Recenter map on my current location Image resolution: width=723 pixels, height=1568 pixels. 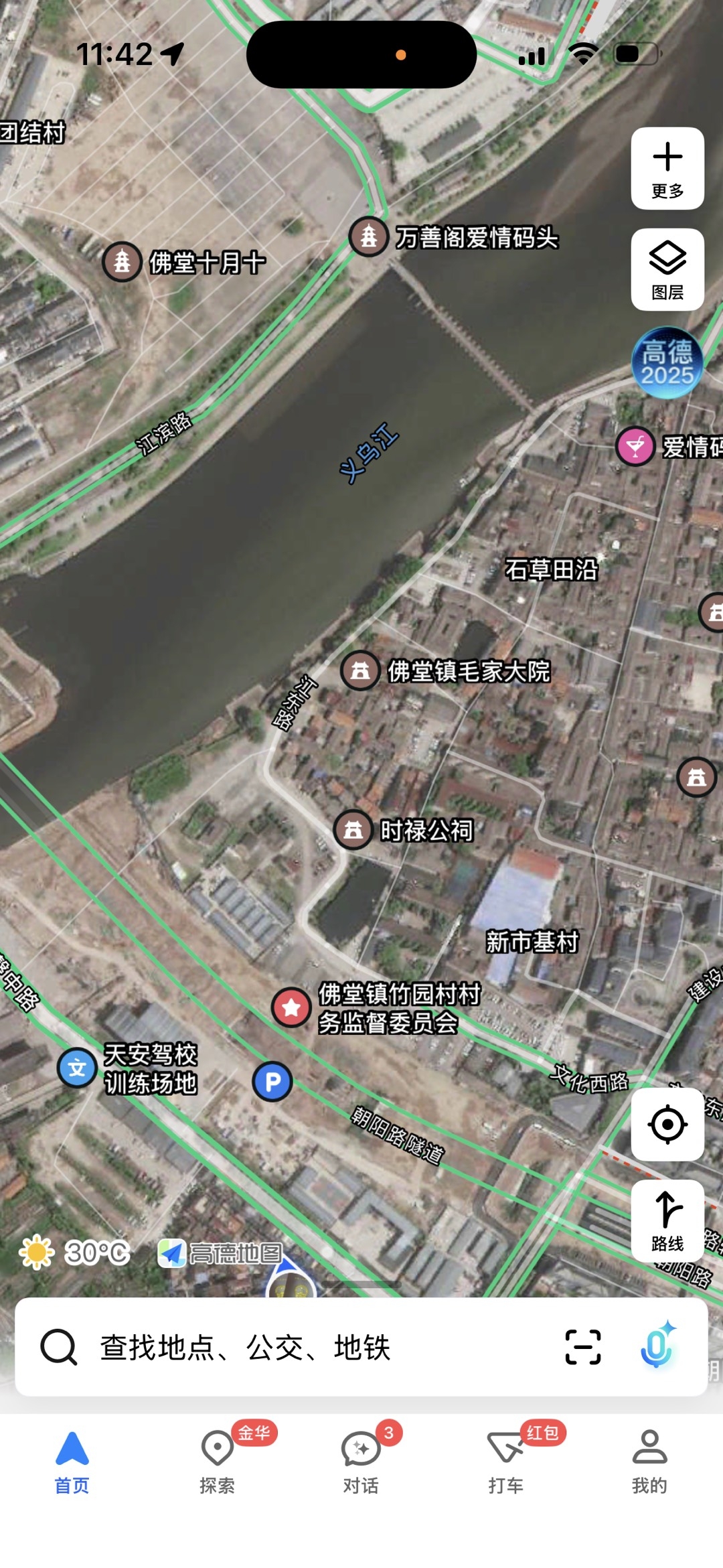tap(667, 1125)
